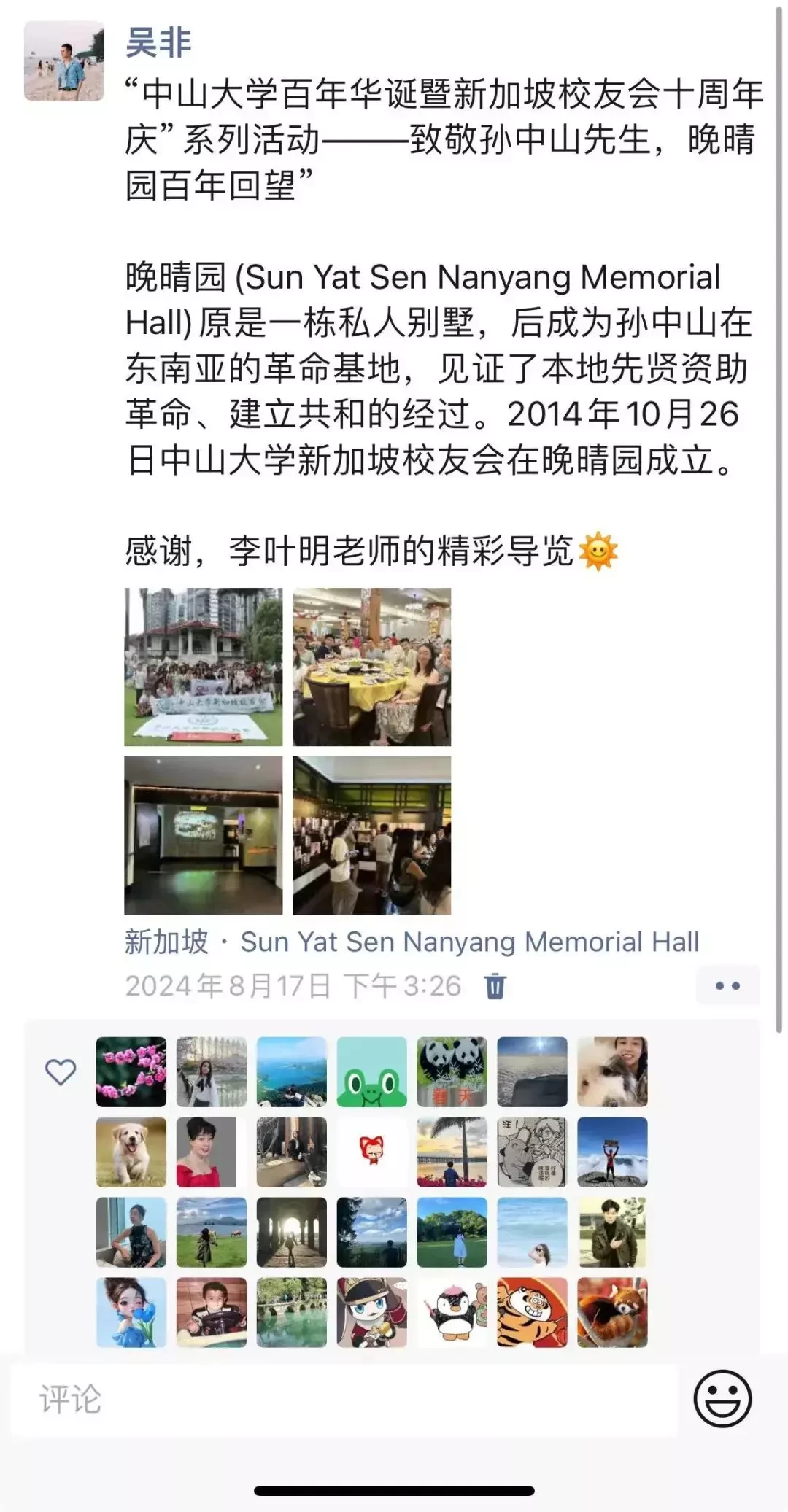Open 吴非's name link
The height and width of the screenshot is (1512, 788).
[158, 42]
